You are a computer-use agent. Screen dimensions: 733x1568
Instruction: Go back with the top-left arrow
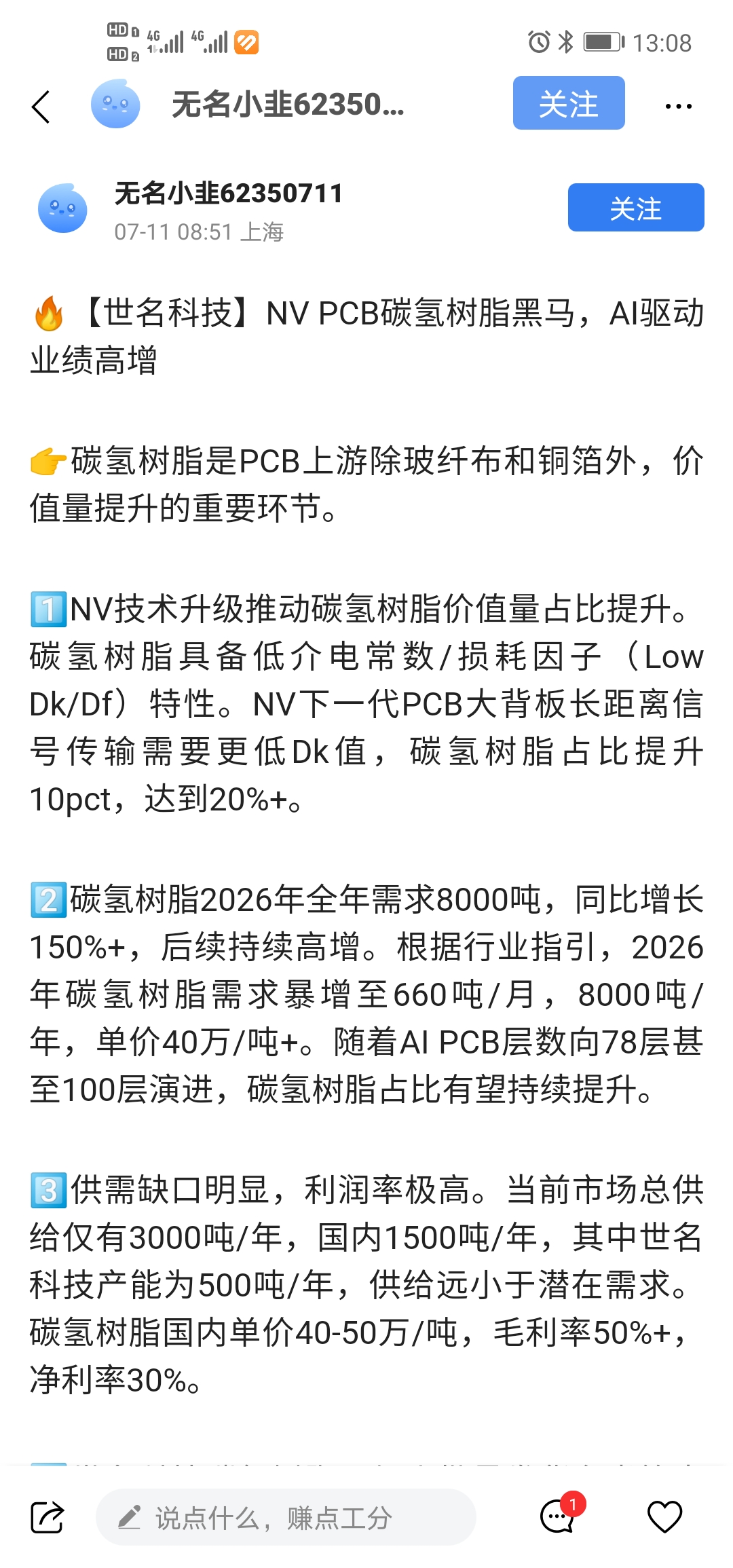(41, 107)
